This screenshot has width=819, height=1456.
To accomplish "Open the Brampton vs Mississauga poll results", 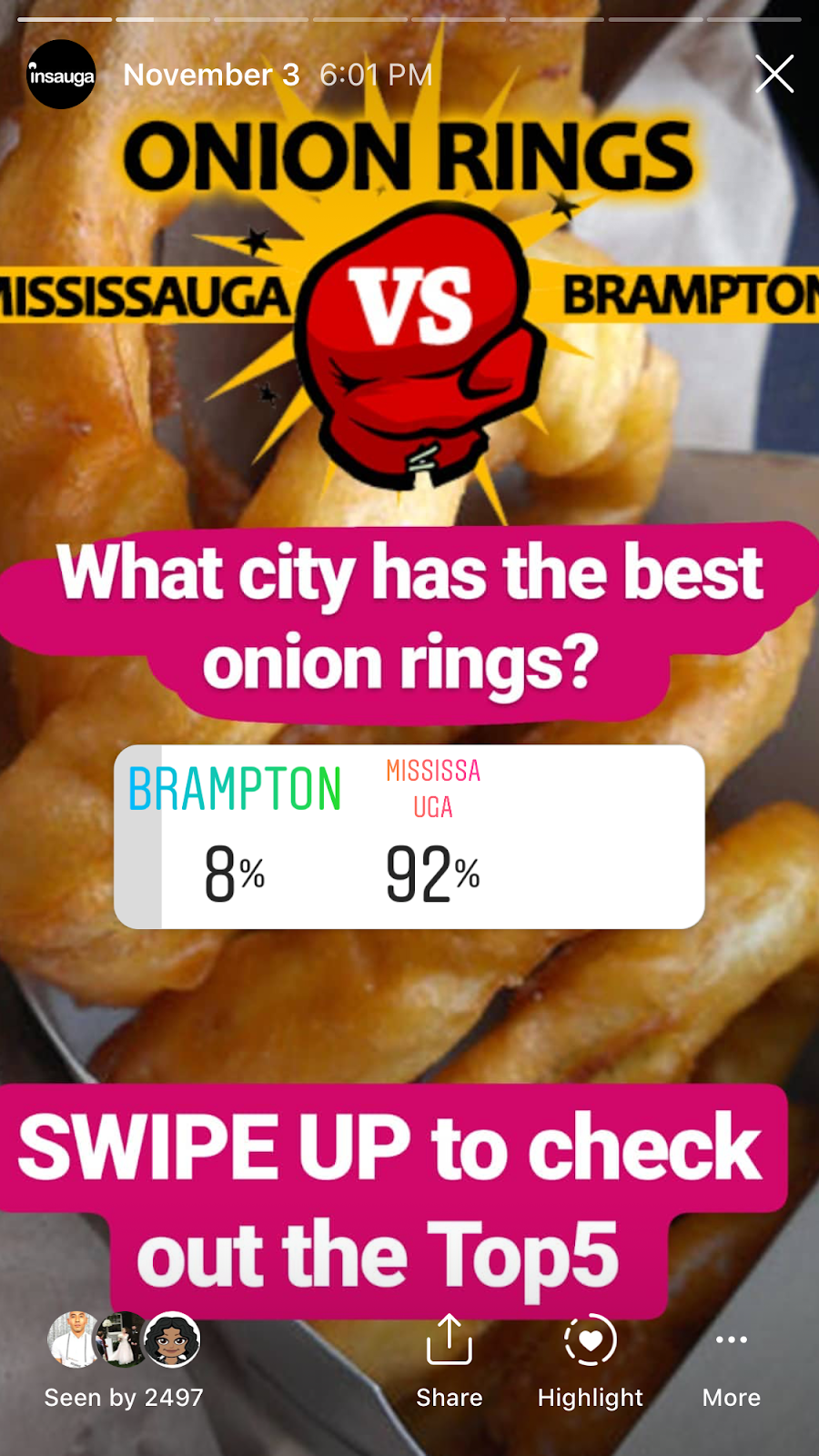I will pyautogui.click(x=409, y=837).
